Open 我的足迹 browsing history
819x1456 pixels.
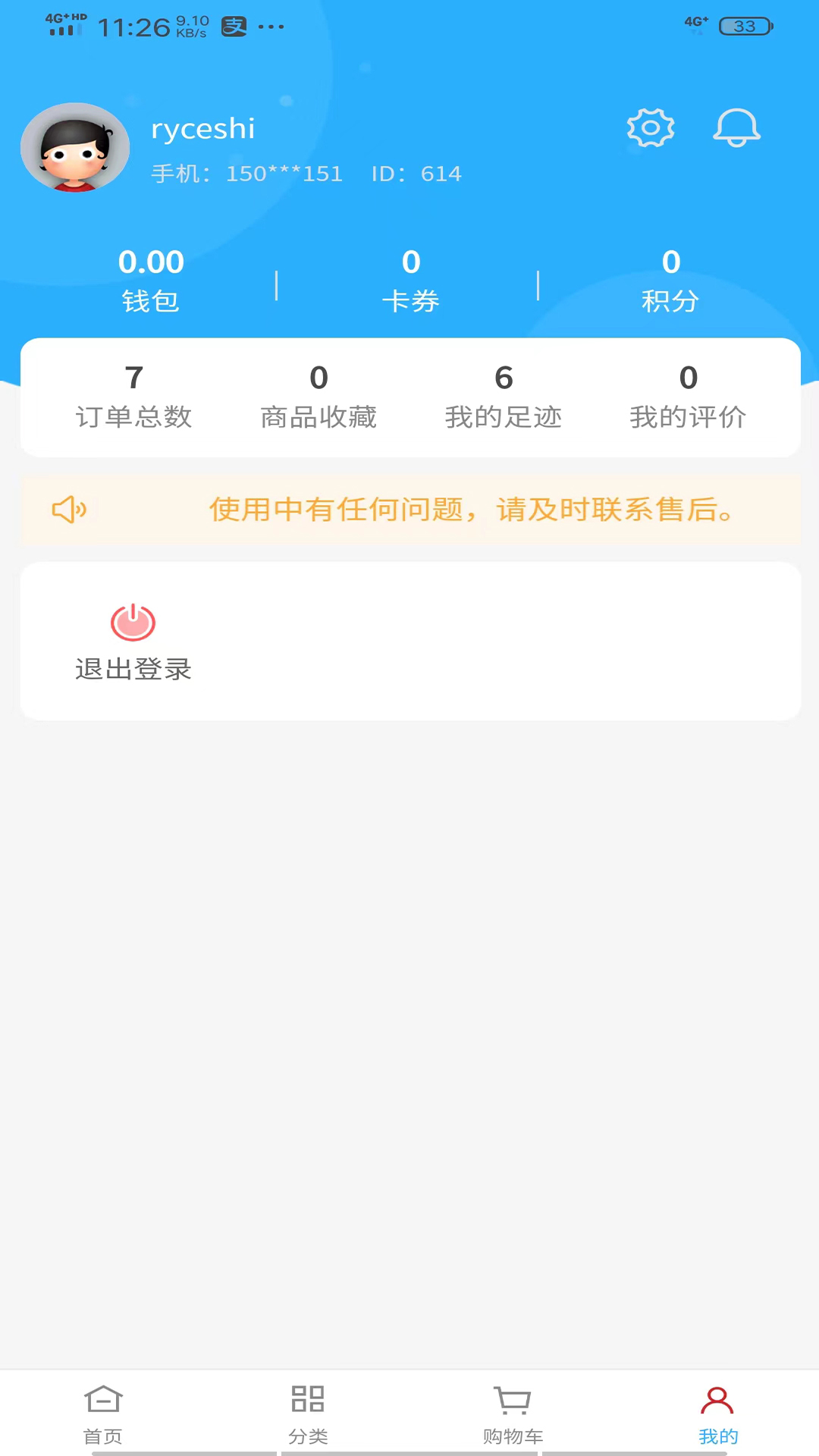click(504, 397)
